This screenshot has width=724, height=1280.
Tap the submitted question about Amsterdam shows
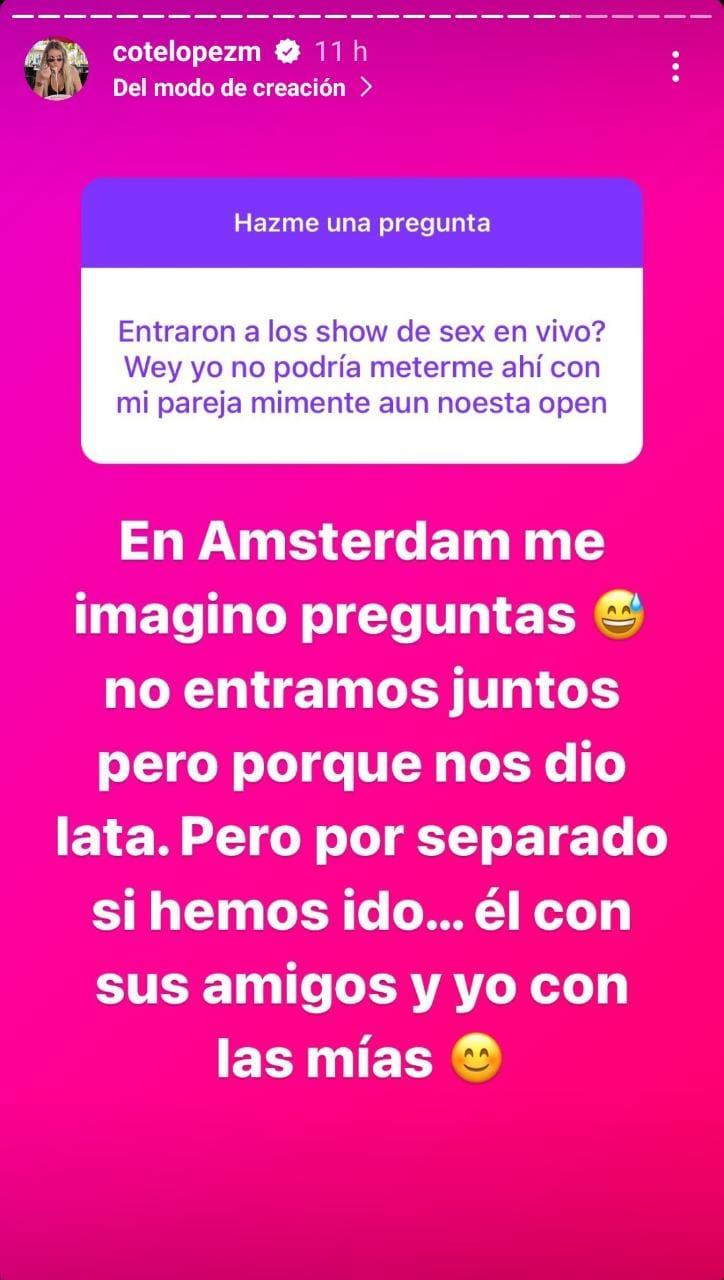(x=362, y=367)
